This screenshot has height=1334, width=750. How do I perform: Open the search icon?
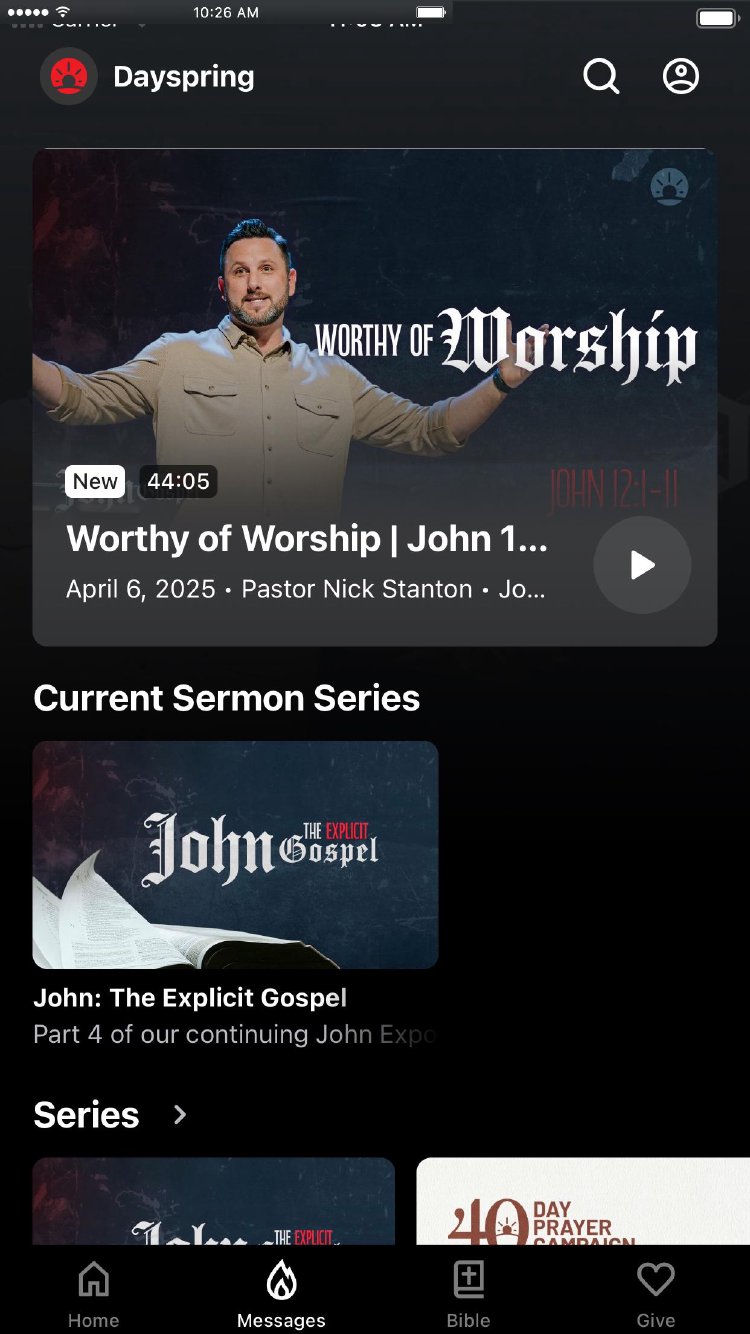tap(601, 76)
